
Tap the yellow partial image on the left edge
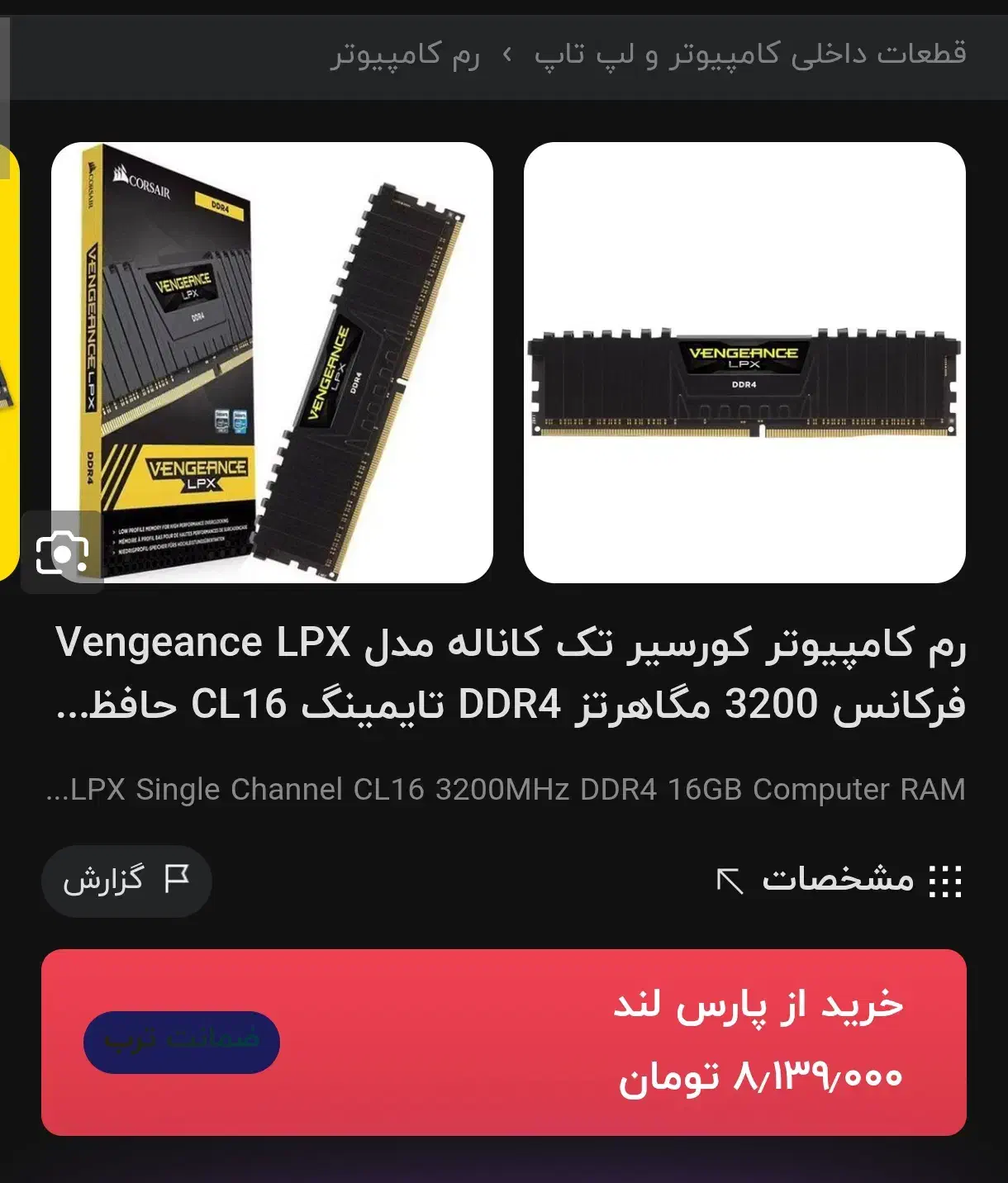tap(10, 355)
